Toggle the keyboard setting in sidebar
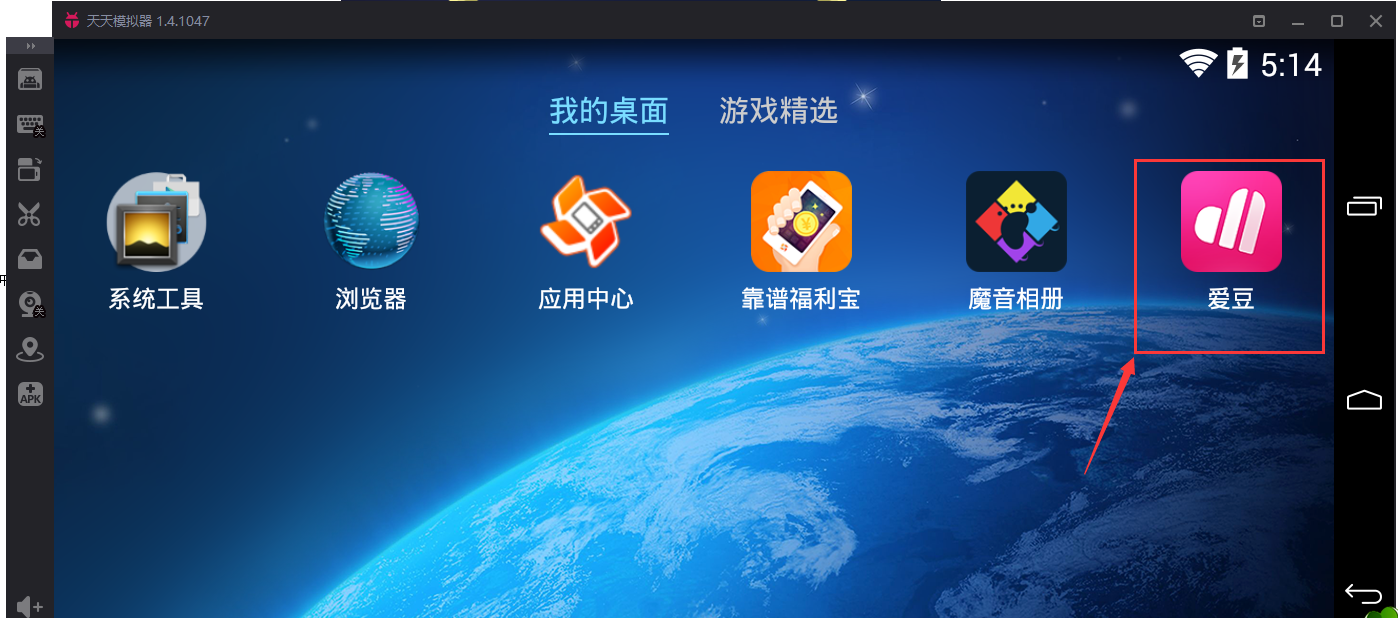The width and height of the screenshot is (1398, 618). 30,125
